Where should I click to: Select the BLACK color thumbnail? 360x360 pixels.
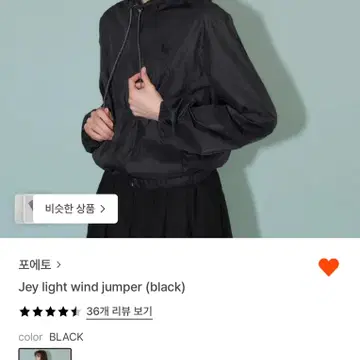point(45,354)
